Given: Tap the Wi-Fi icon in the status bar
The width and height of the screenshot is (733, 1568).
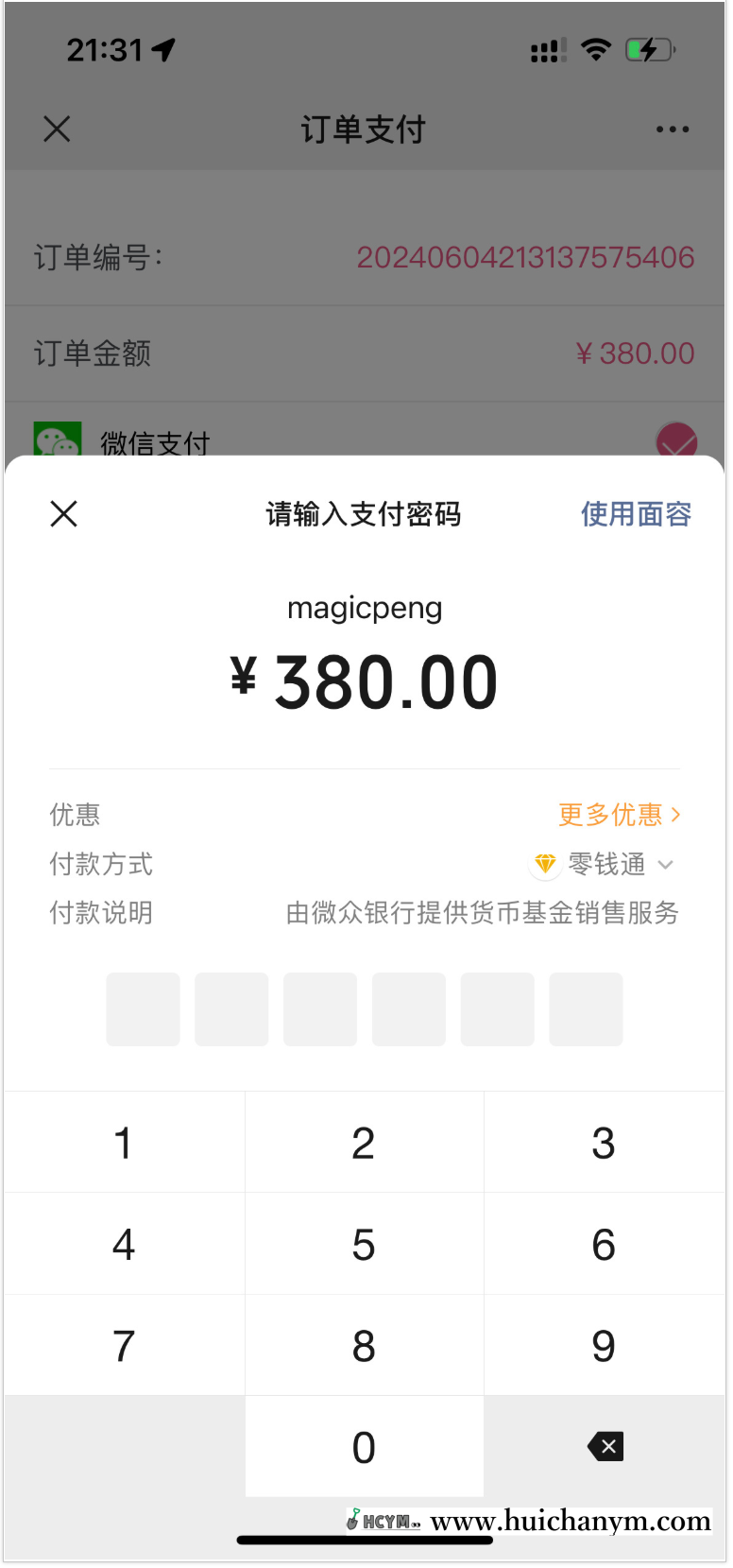Looking at the screenshot, I should [596, 48].
